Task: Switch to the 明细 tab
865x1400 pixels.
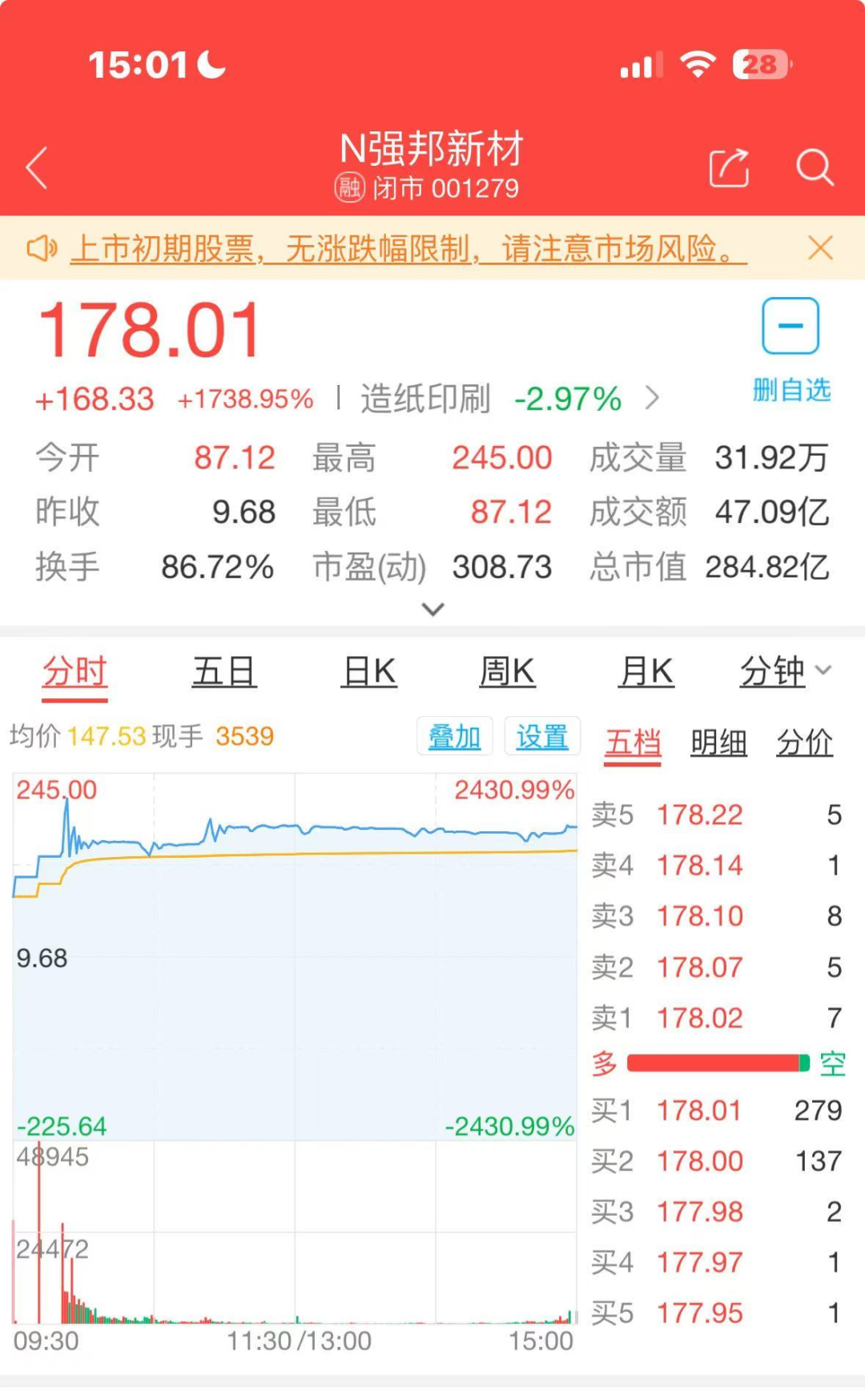Action: tap(718, 743)
